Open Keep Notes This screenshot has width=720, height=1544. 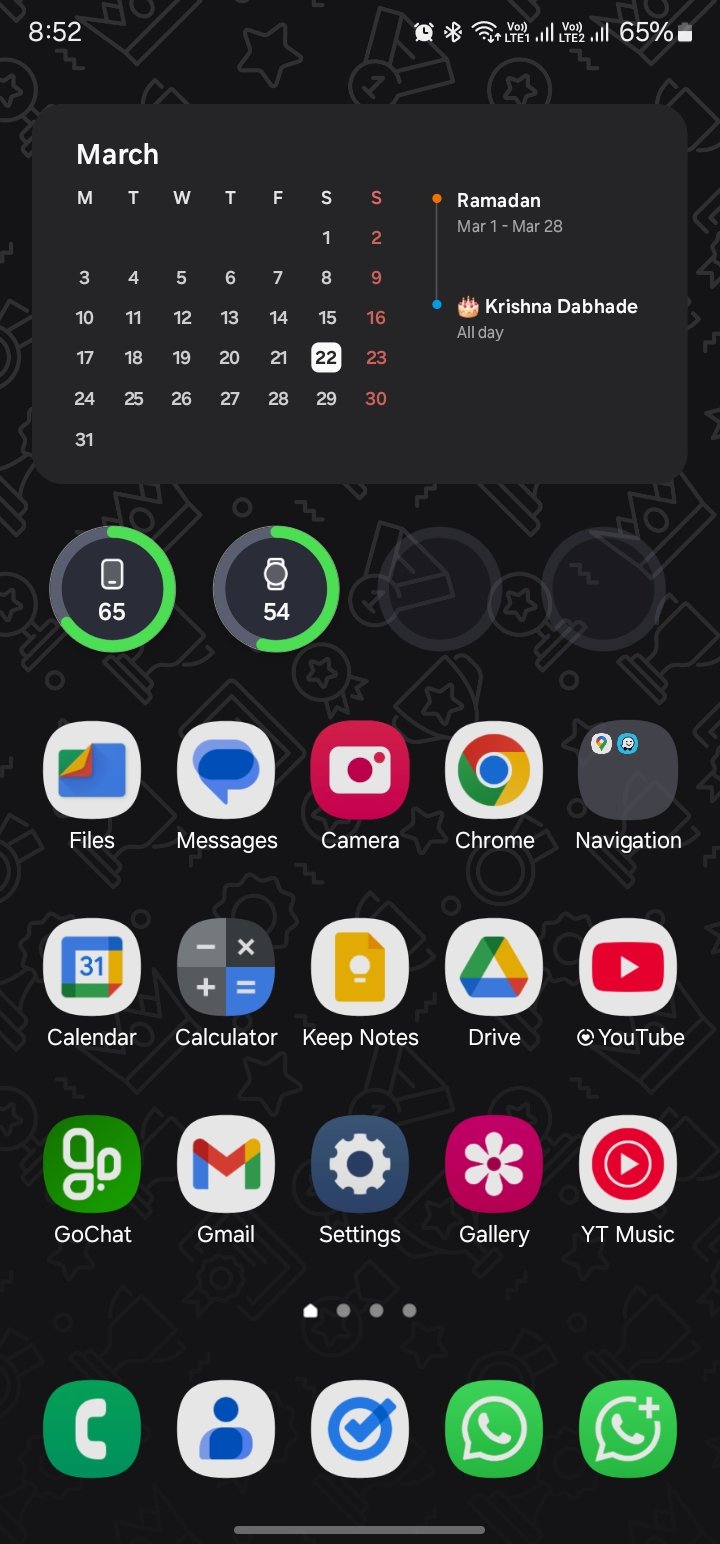360,967
